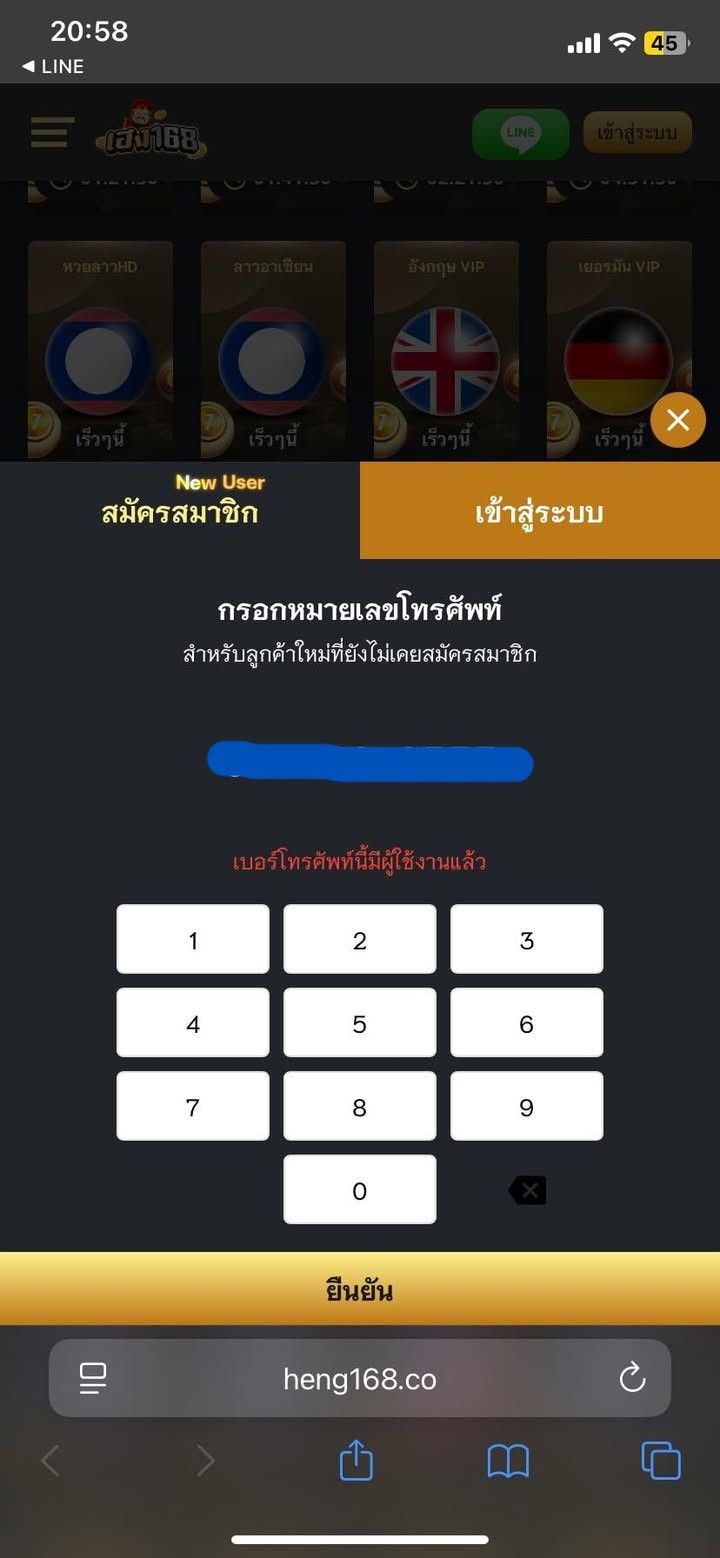Switch to the สมัครสมาชิก registration tab
This screenshot has width=720, height=1558.
tap(179, 511)
